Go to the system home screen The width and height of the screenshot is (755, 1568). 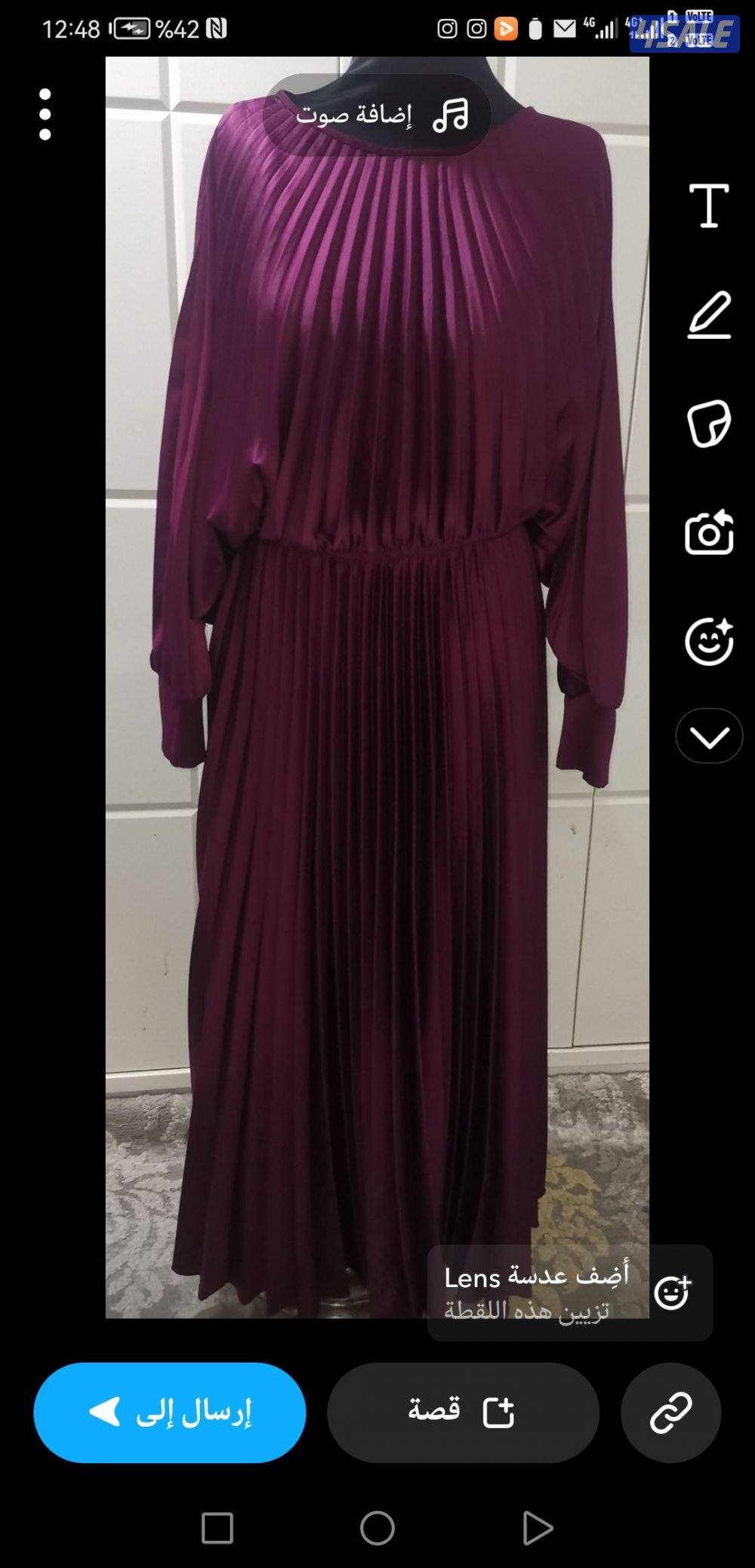[x=377, y=1529]
